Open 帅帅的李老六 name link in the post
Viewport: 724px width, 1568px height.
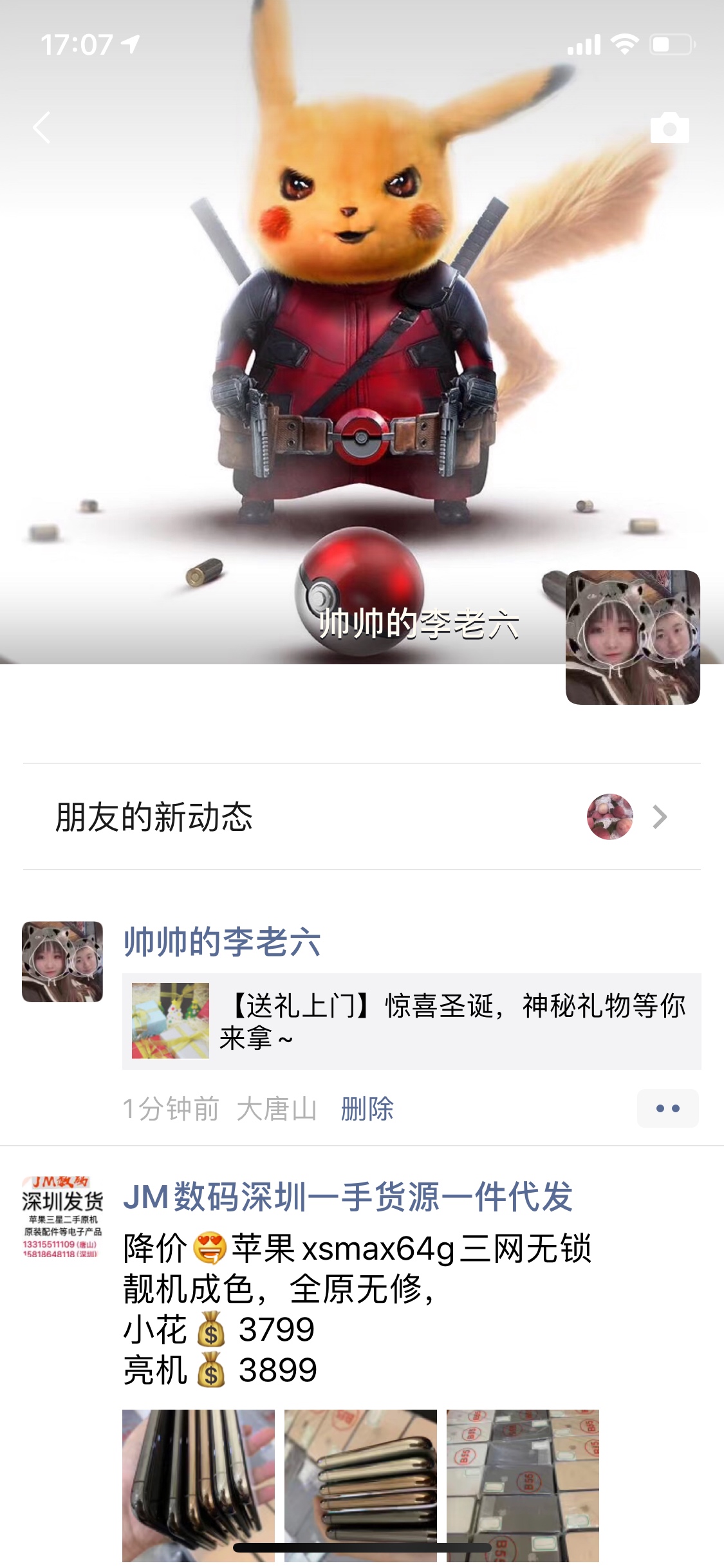coord(221,942)
